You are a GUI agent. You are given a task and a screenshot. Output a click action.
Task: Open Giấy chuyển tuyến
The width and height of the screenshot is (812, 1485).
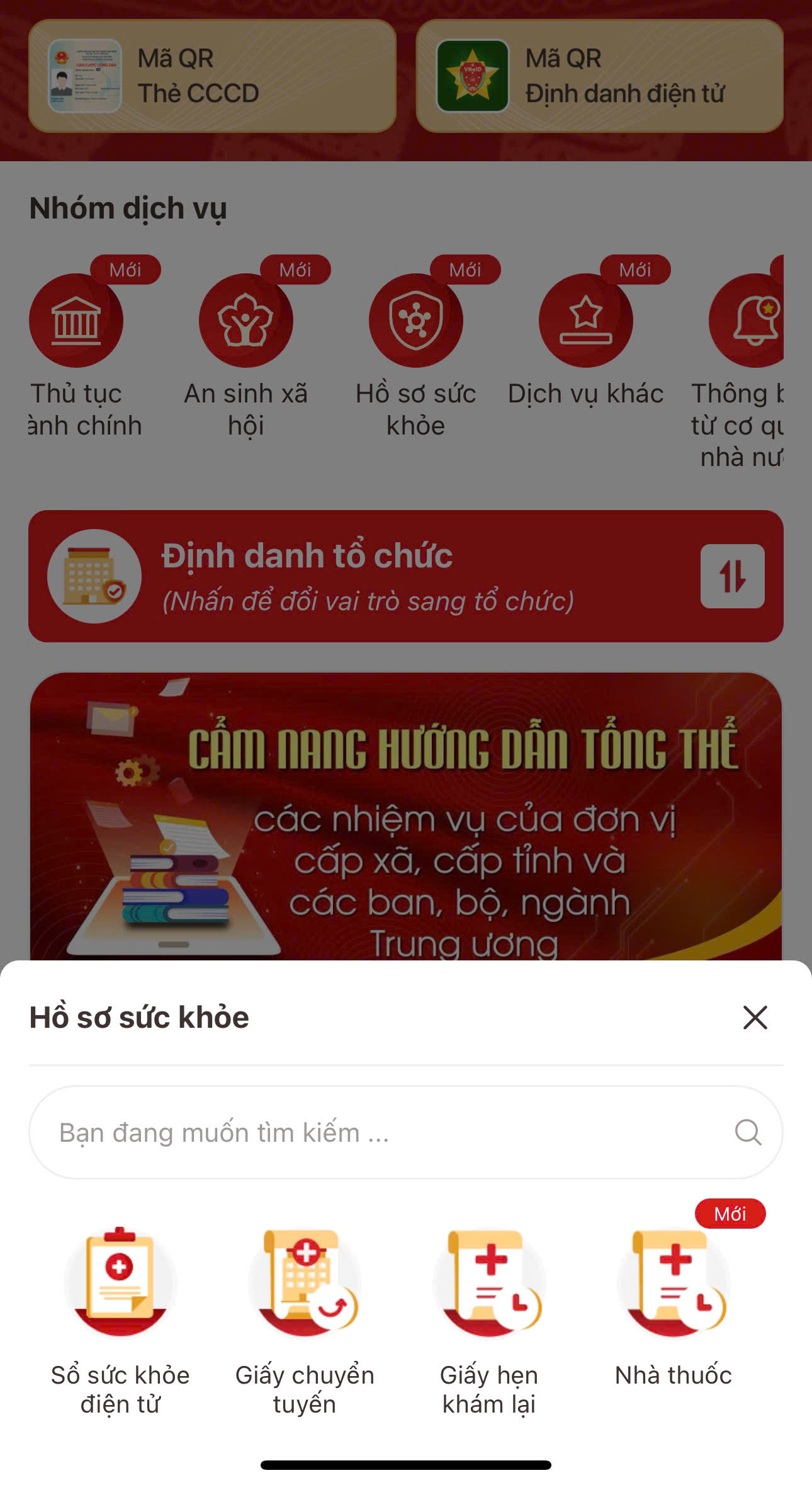coord(305,1285)
